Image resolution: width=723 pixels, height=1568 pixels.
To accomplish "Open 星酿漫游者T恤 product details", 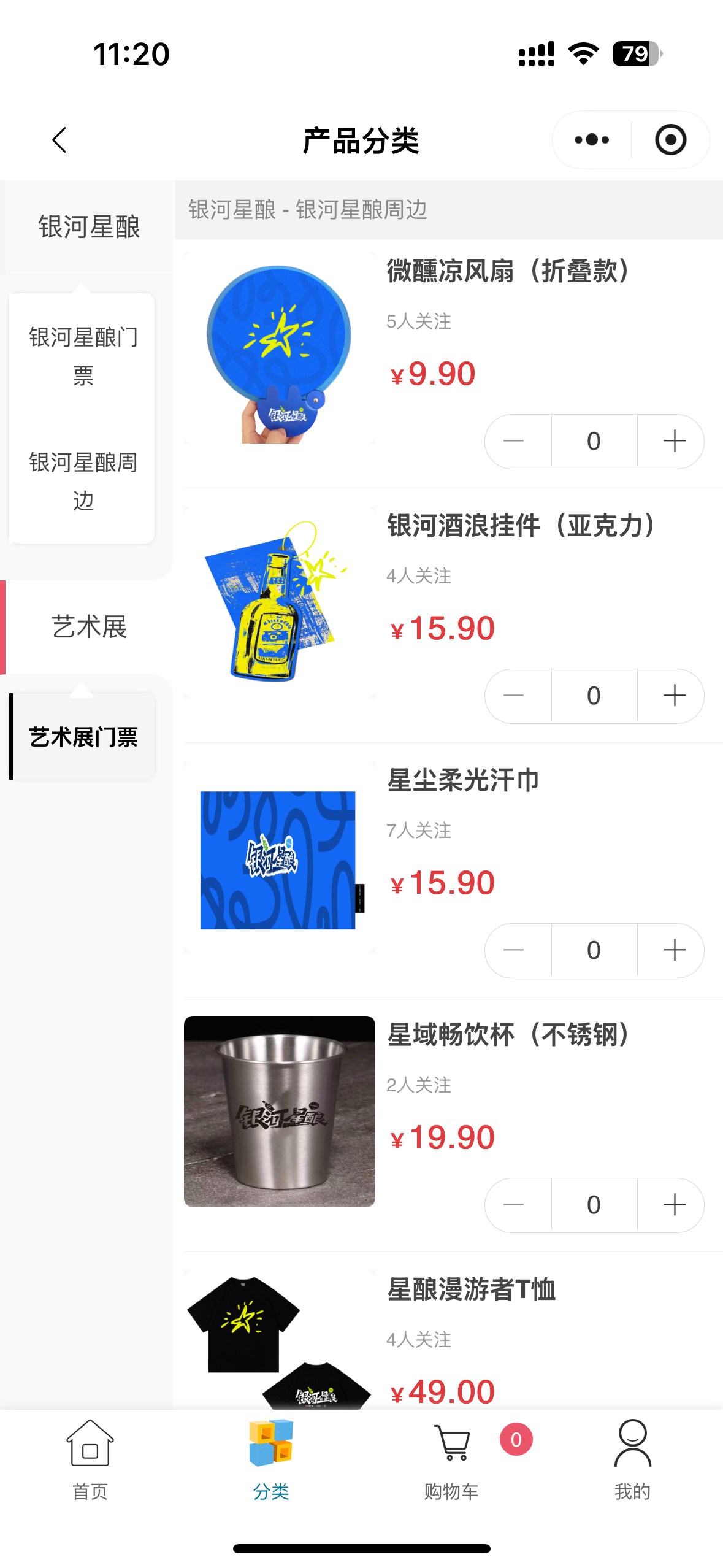I will click(x=471, y=1289).
